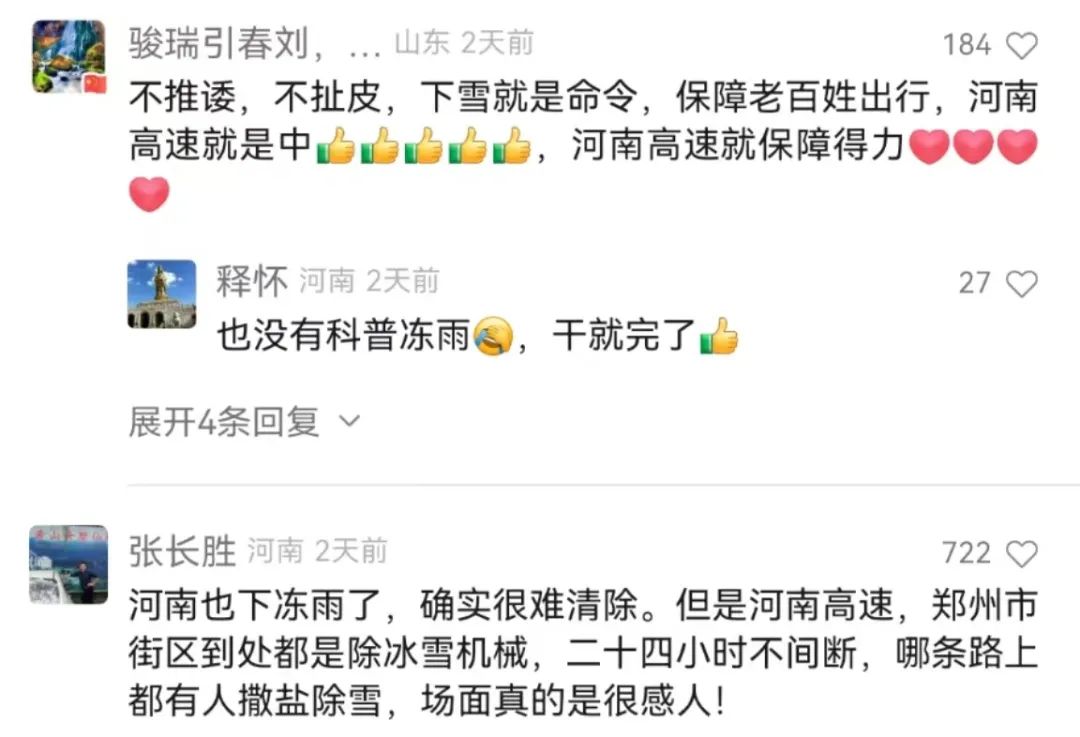Tap the username 张长胜
Screen dimensions: 1080x737
(182, 551)
